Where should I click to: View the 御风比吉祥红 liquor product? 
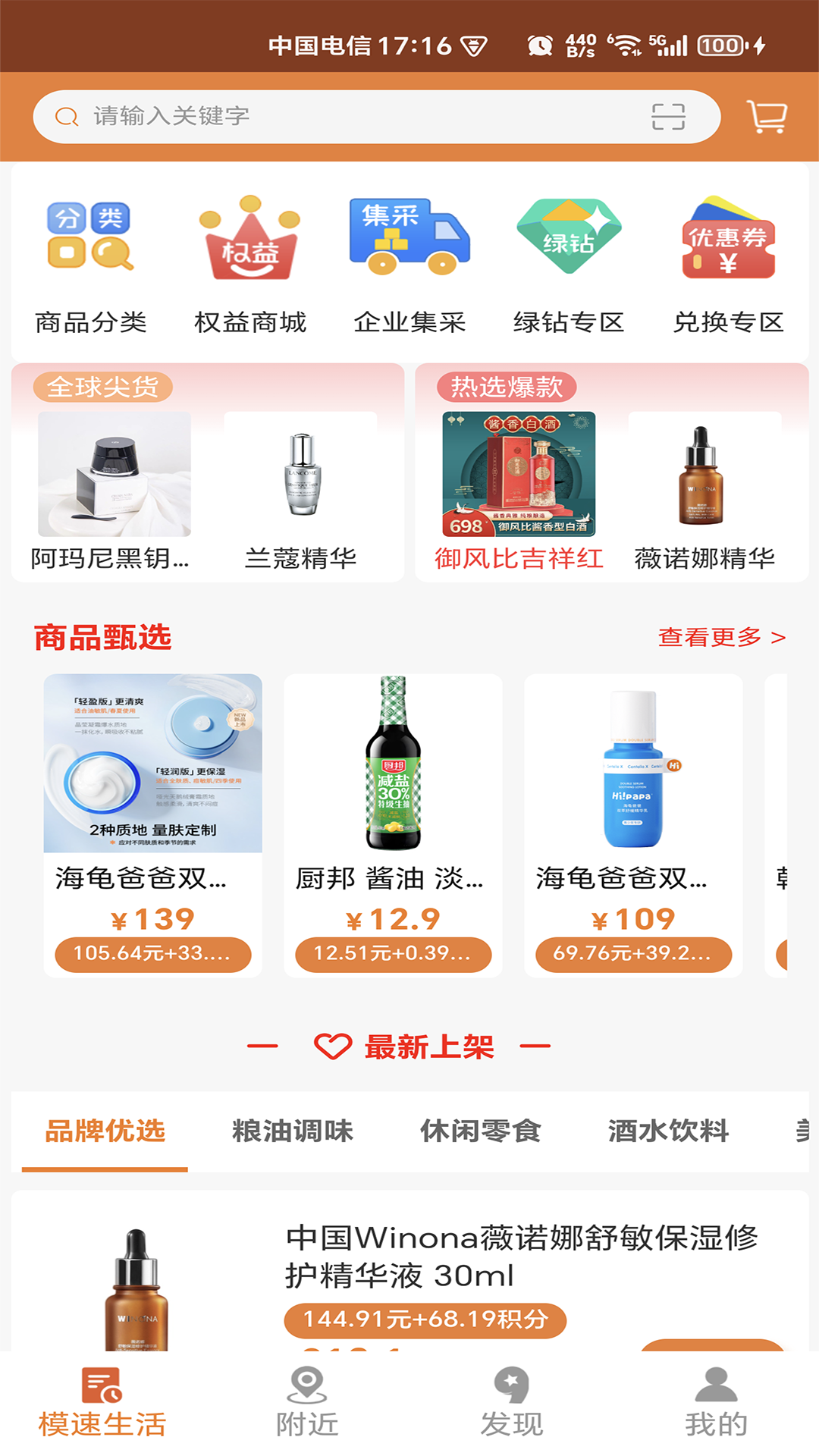[519, 476]
